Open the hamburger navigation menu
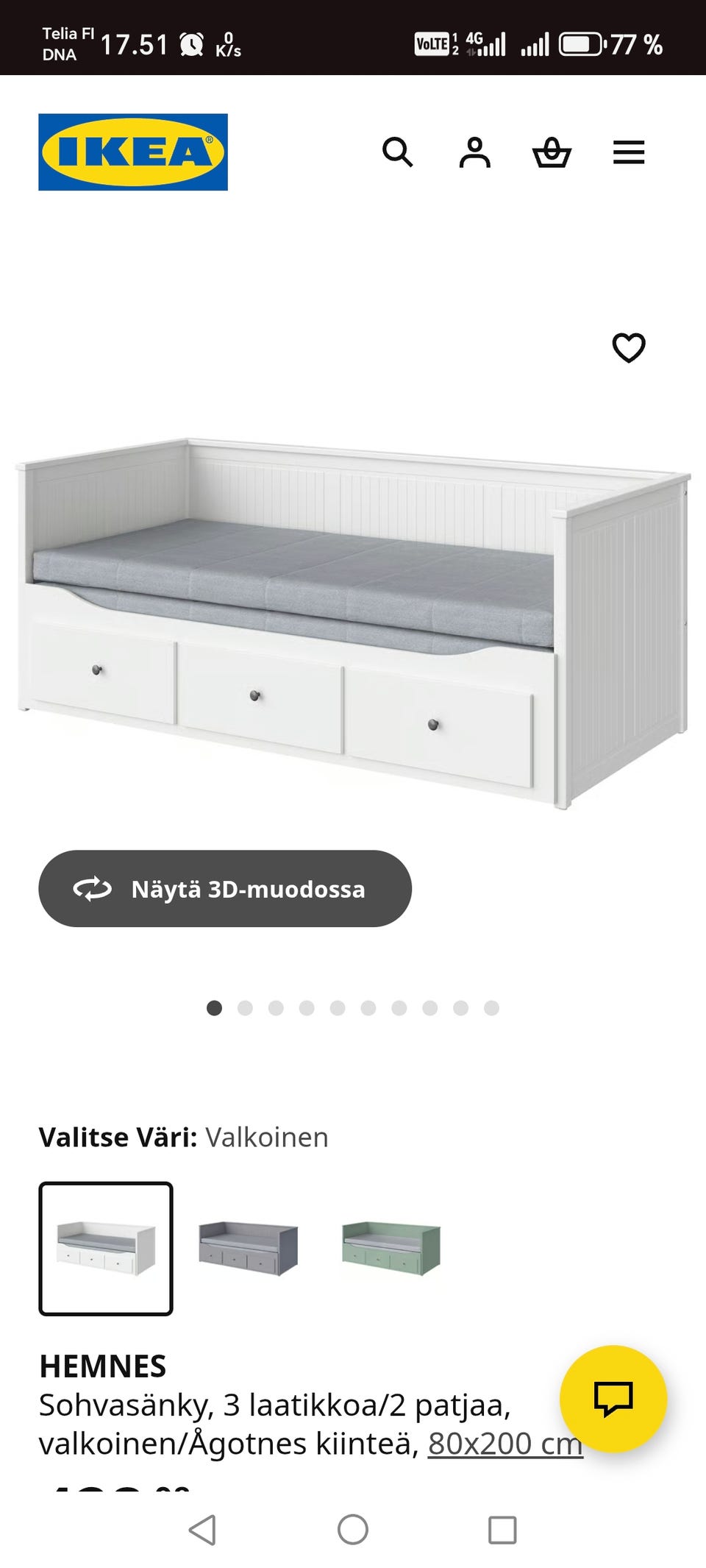 click(629, 153)
